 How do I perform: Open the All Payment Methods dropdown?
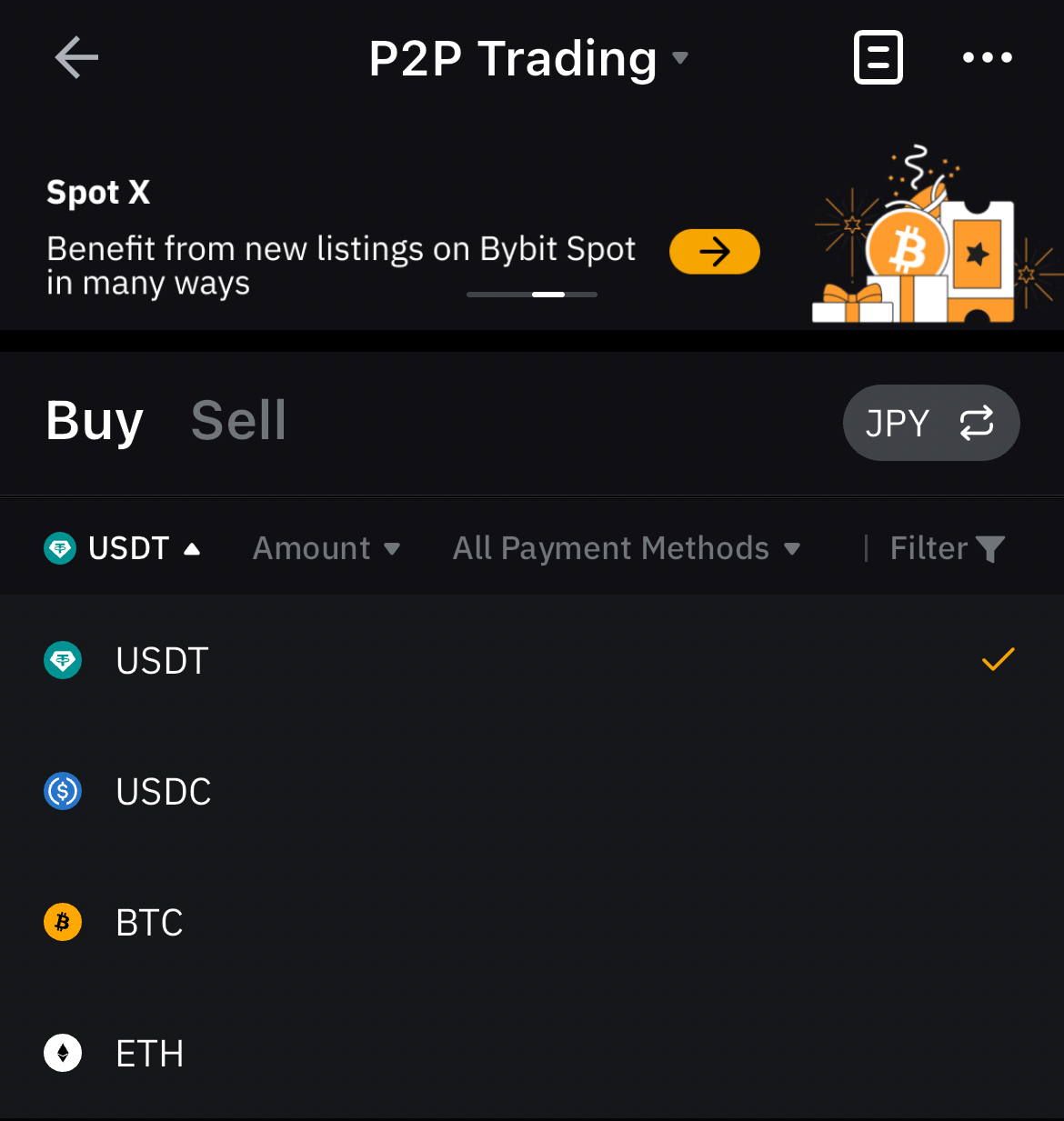pos(626,548)
